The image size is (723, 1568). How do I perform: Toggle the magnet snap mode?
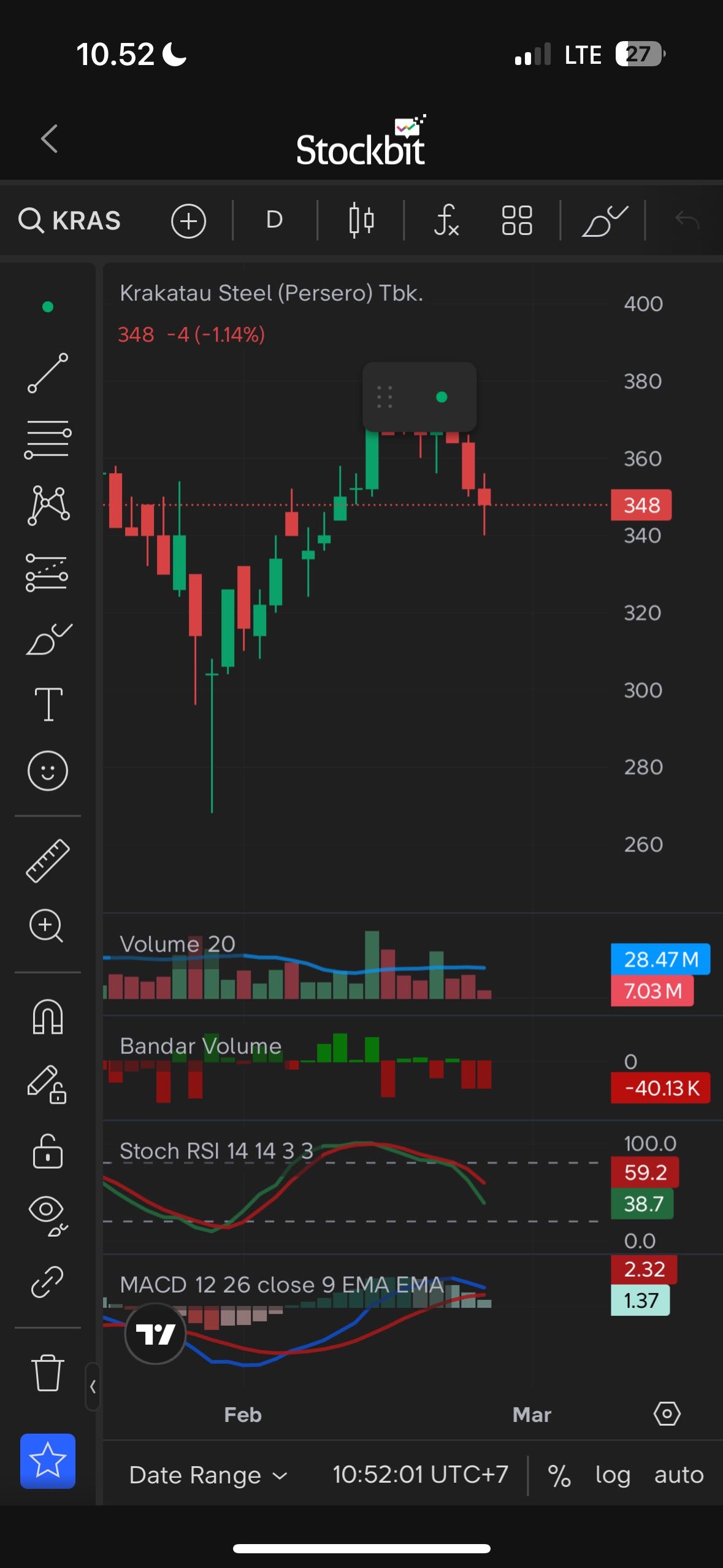click(x=48, y=1017)
